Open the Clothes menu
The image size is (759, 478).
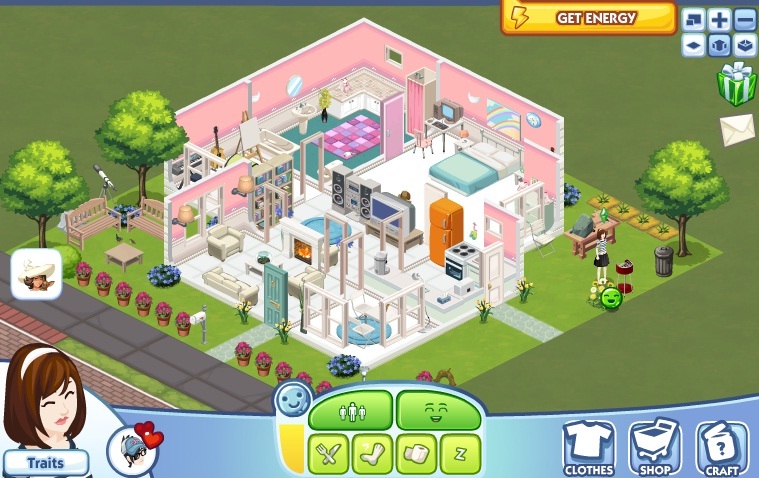(588, 447)
